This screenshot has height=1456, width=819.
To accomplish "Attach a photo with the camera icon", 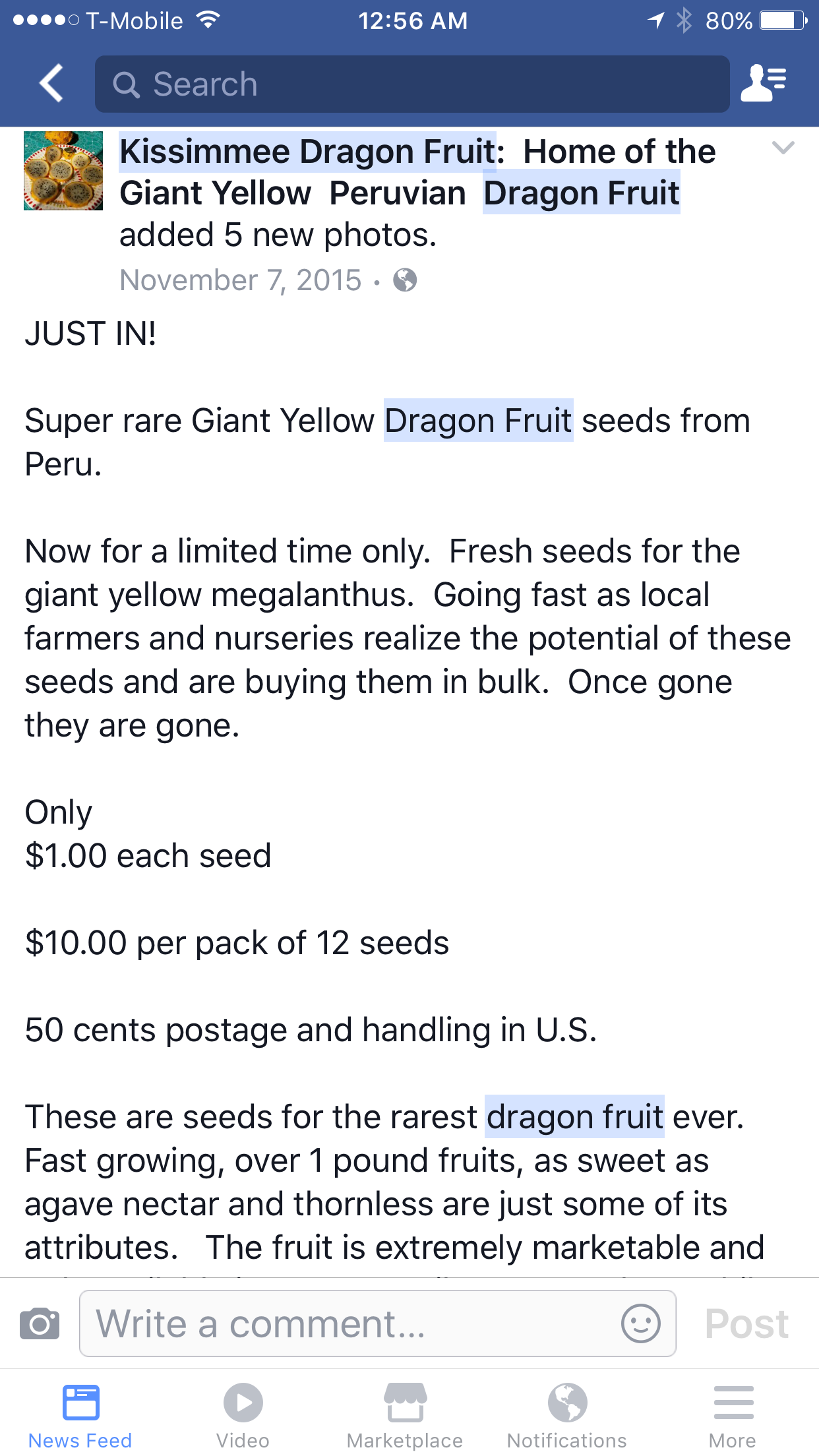I will [40, 1323].
